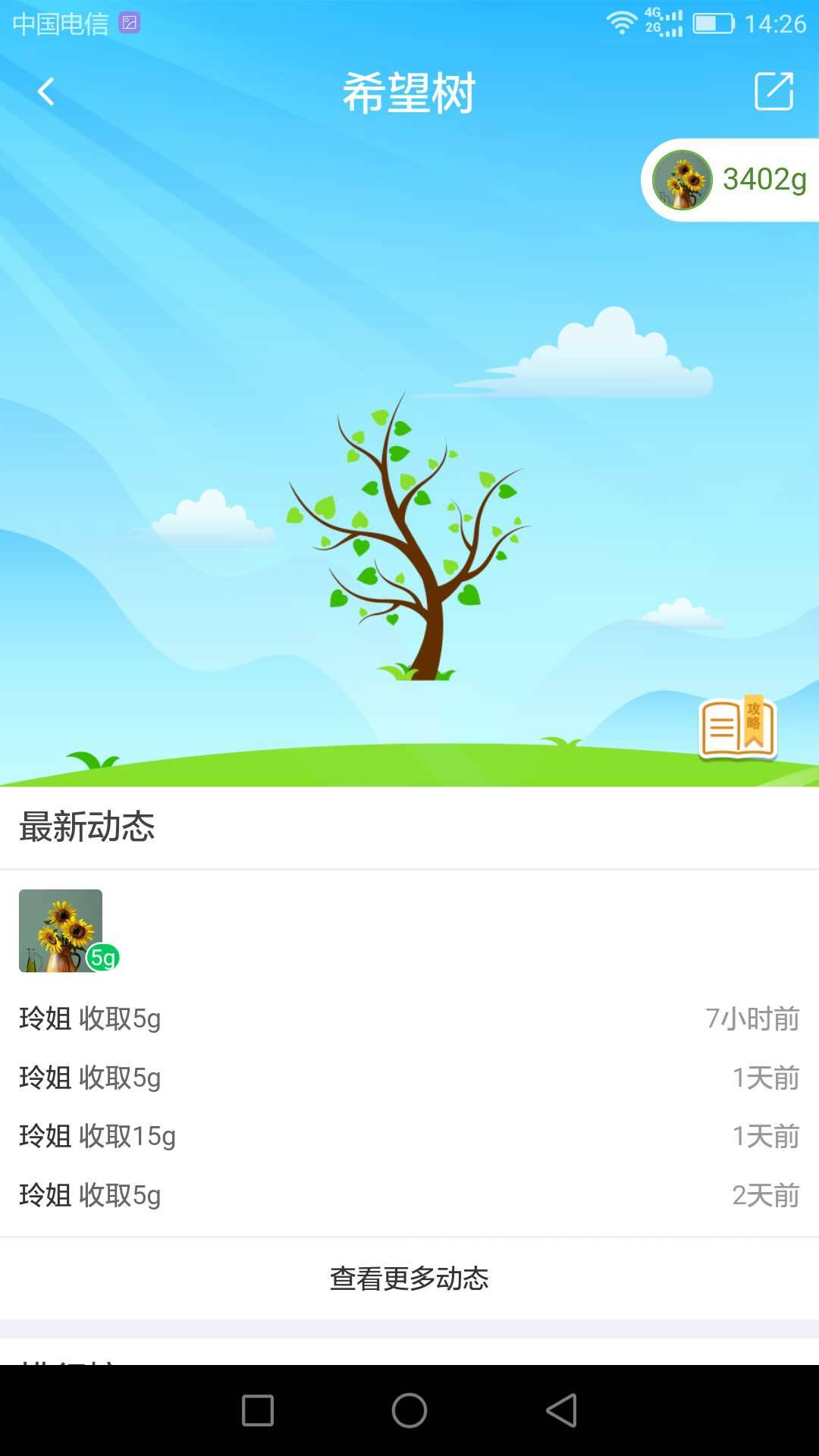Image resolution: width=819 pixels, height=1456 pixels.
Task: Tap the hope tree illustration
Action: click(409, 546)
